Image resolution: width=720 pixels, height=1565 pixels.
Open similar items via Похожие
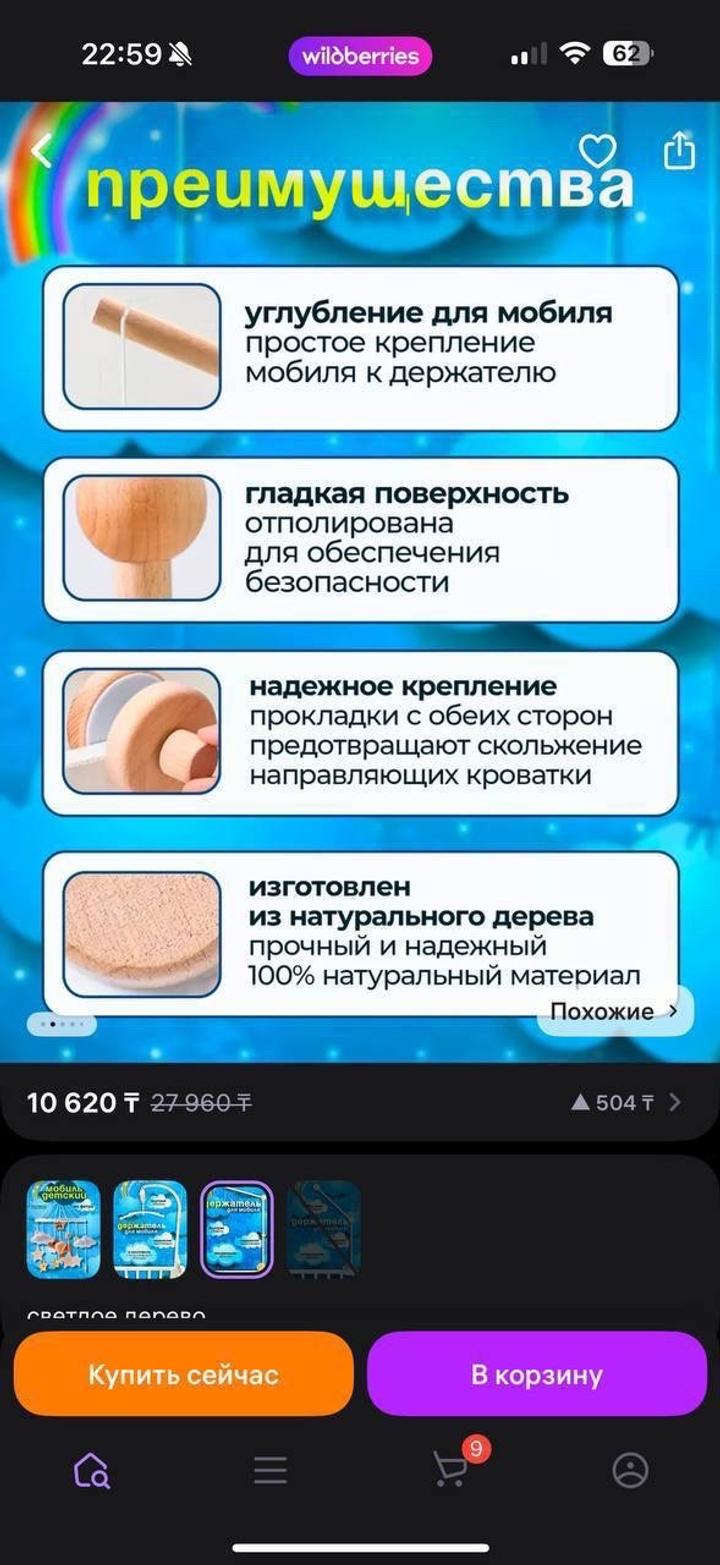pyautogui.click(x=614, y=1011)
